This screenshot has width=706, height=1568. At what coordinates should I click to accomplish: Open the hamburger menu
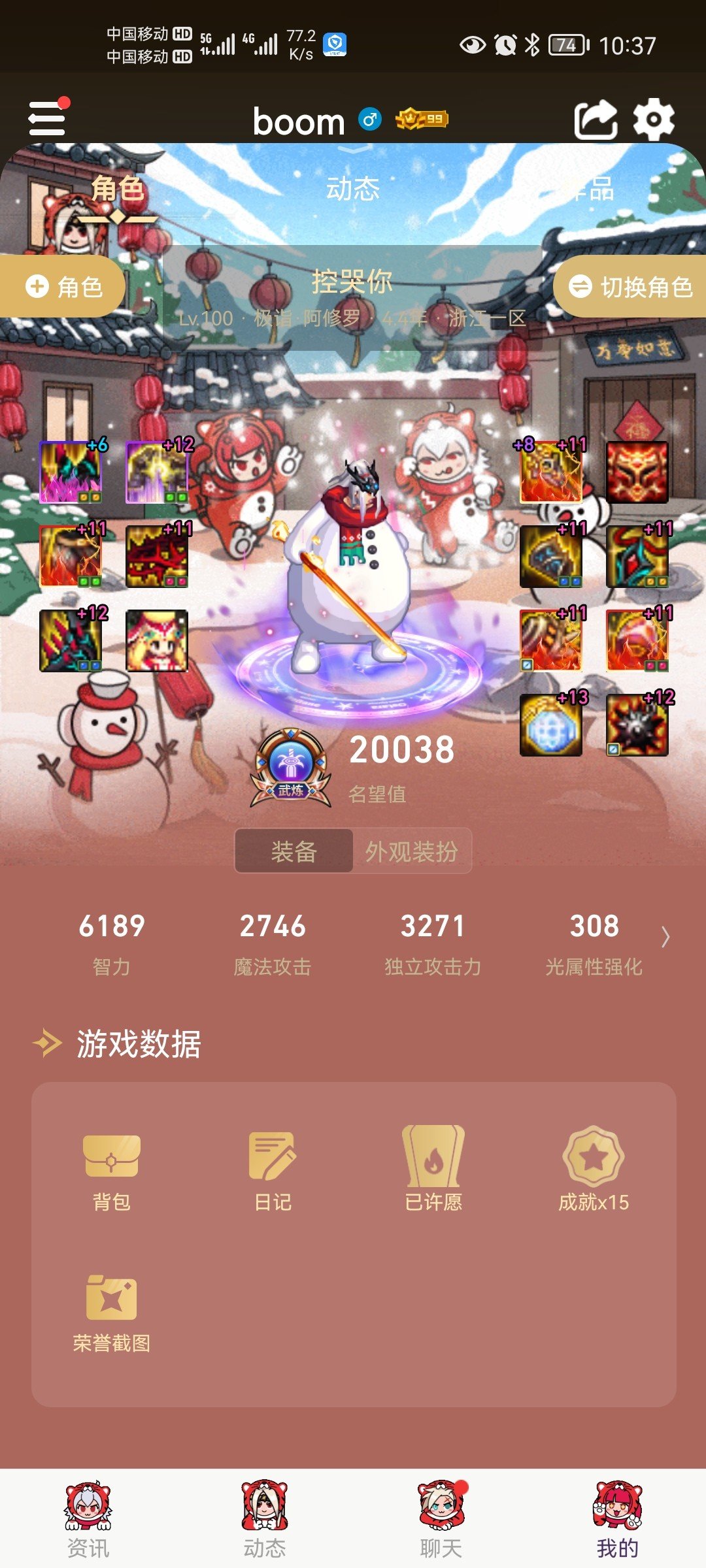coord(47,119)
